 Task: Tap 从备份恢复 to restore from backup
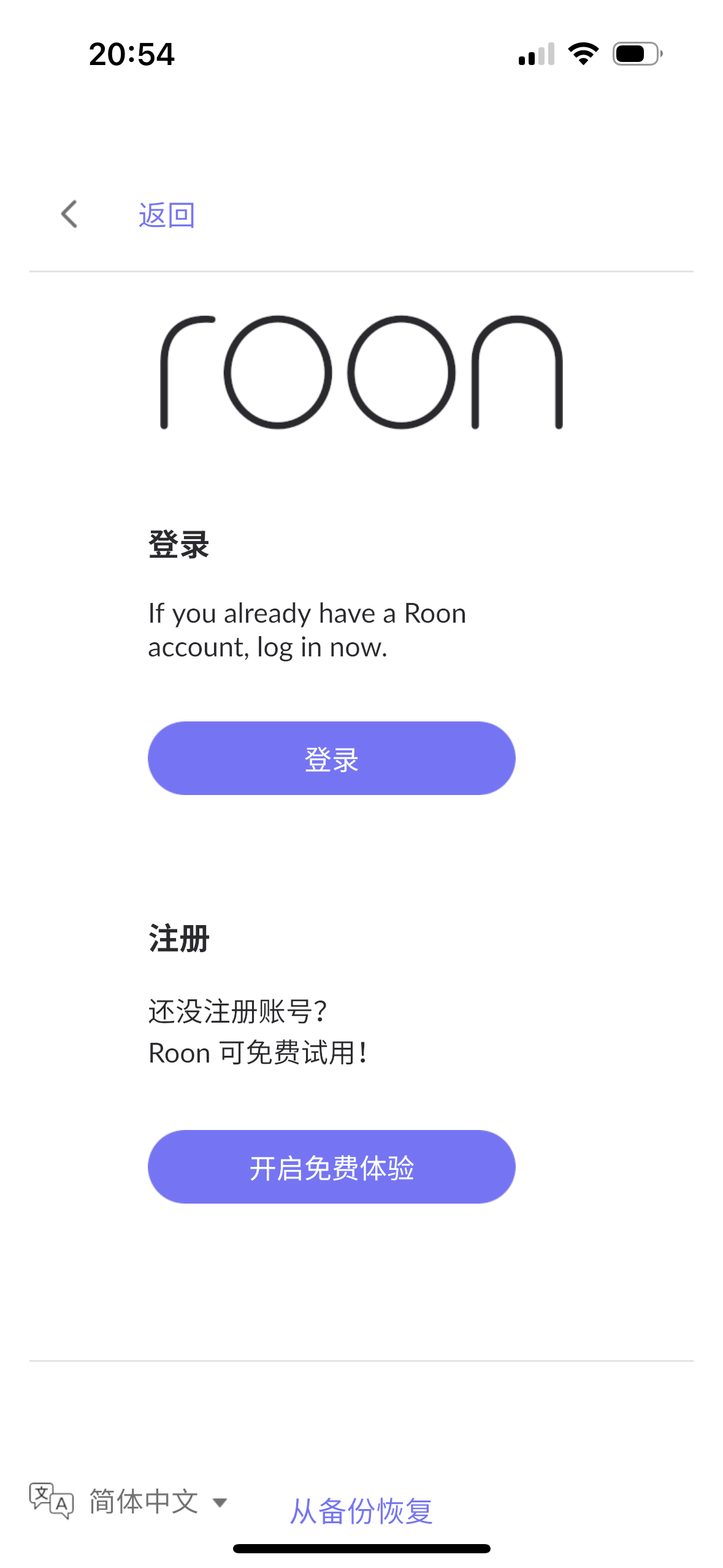(x=361, y=1511)
